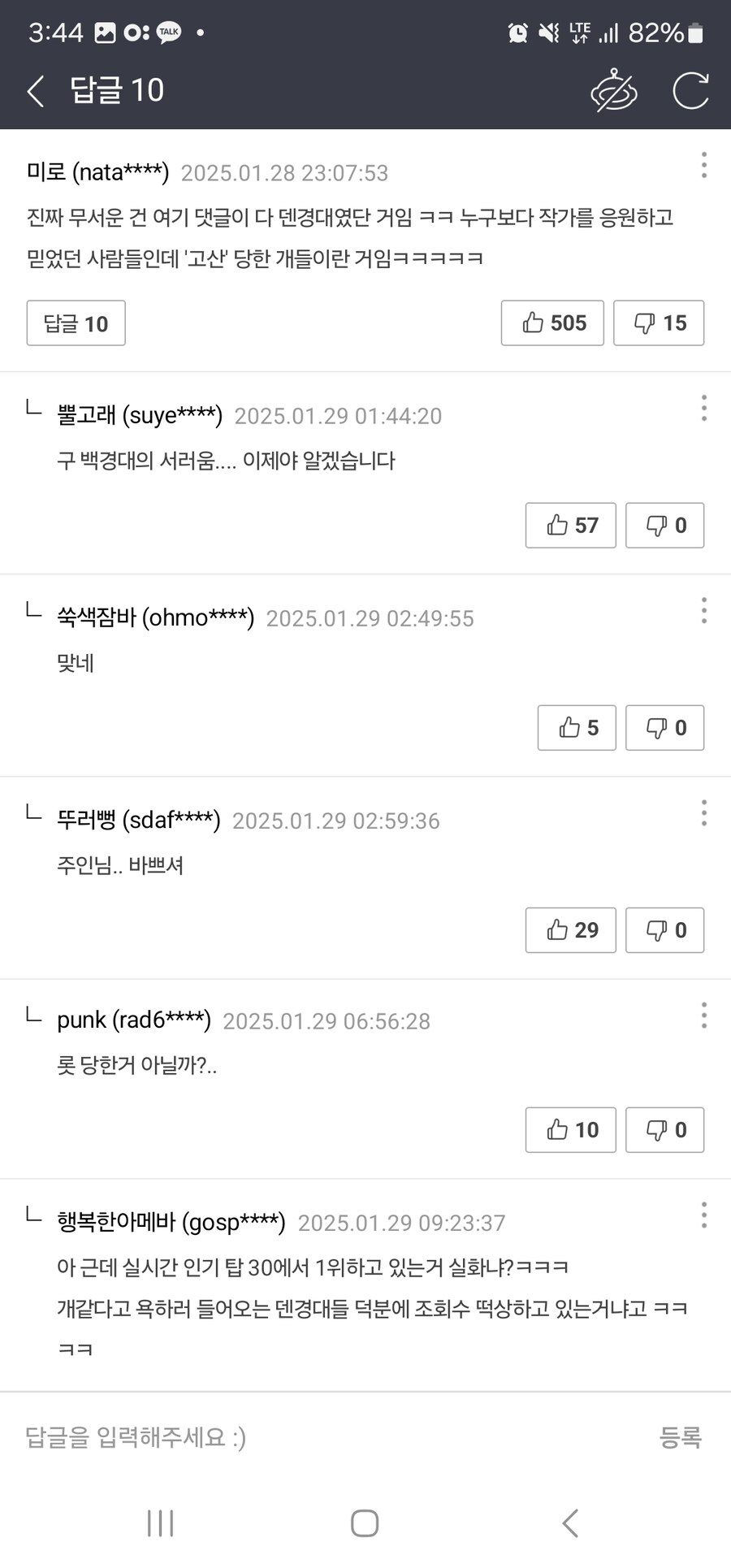Open options for 쑥색잠바's reply

(x=703, y=610)
